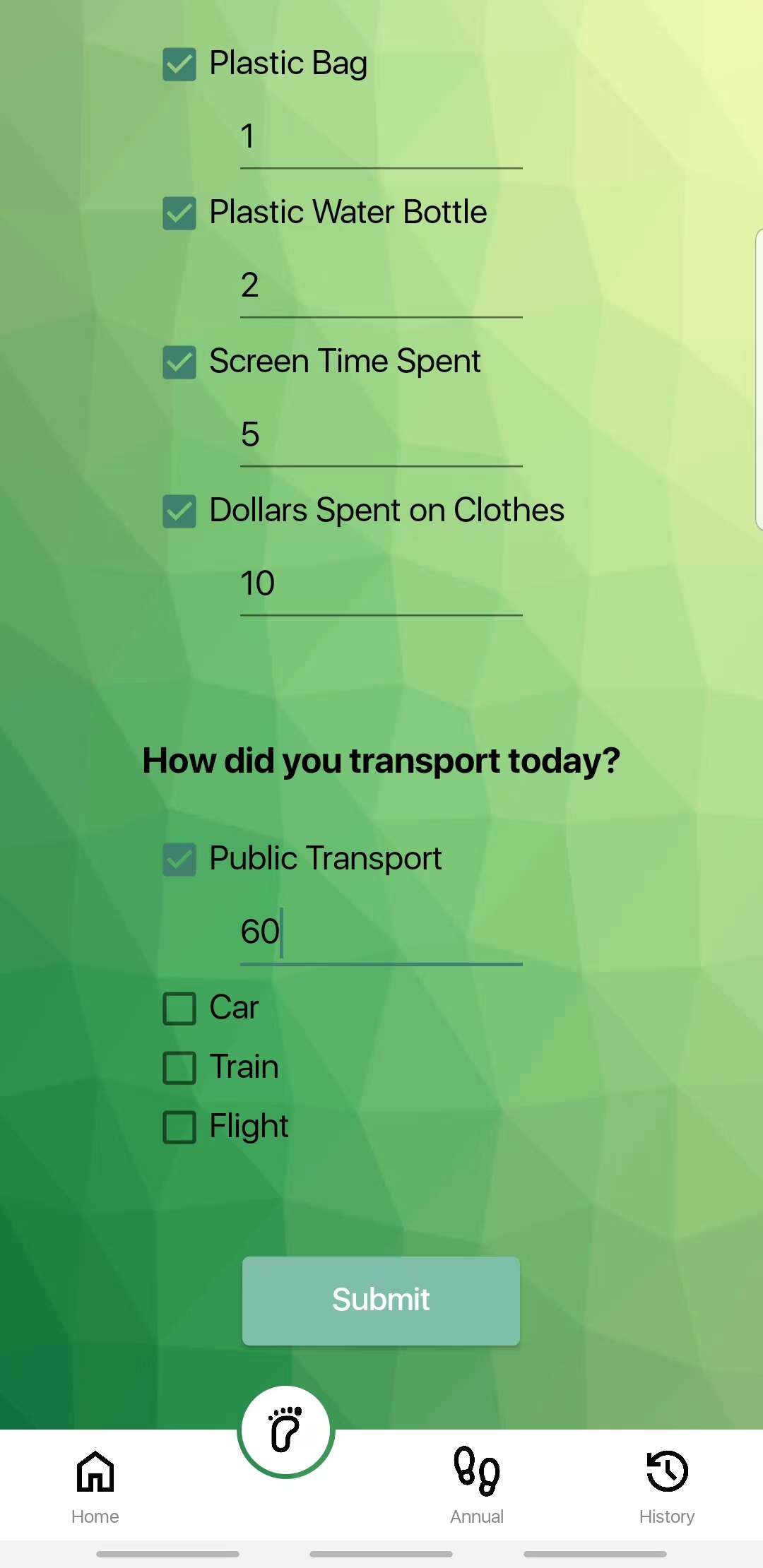This screenshot has width=763, height=1568.
Task: Check the Car transport option
Action: (179, 1009)
